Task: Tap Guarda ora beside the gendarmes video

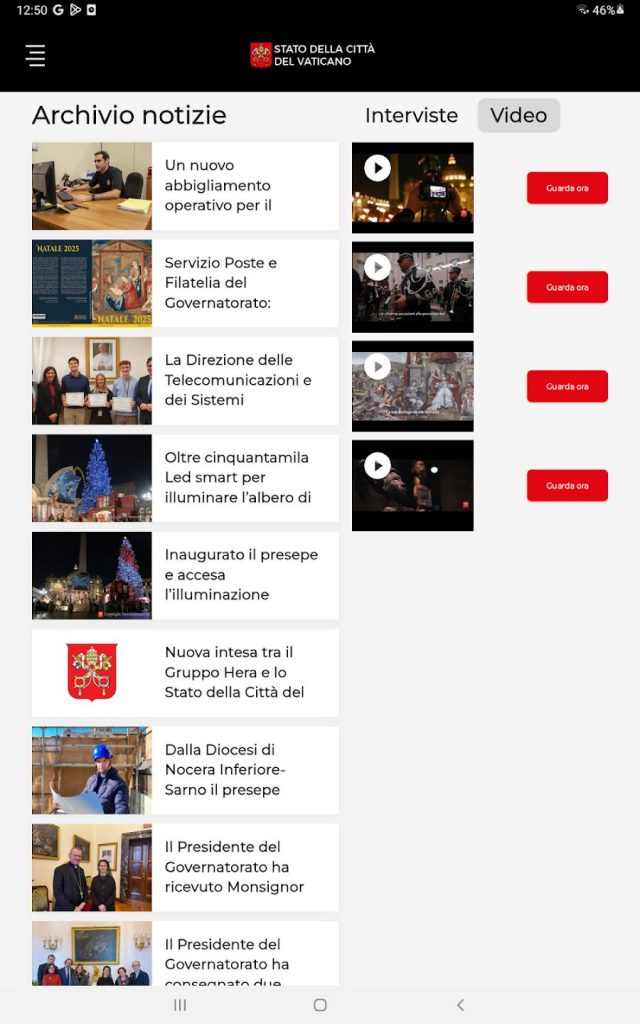Action: point(567,287)
